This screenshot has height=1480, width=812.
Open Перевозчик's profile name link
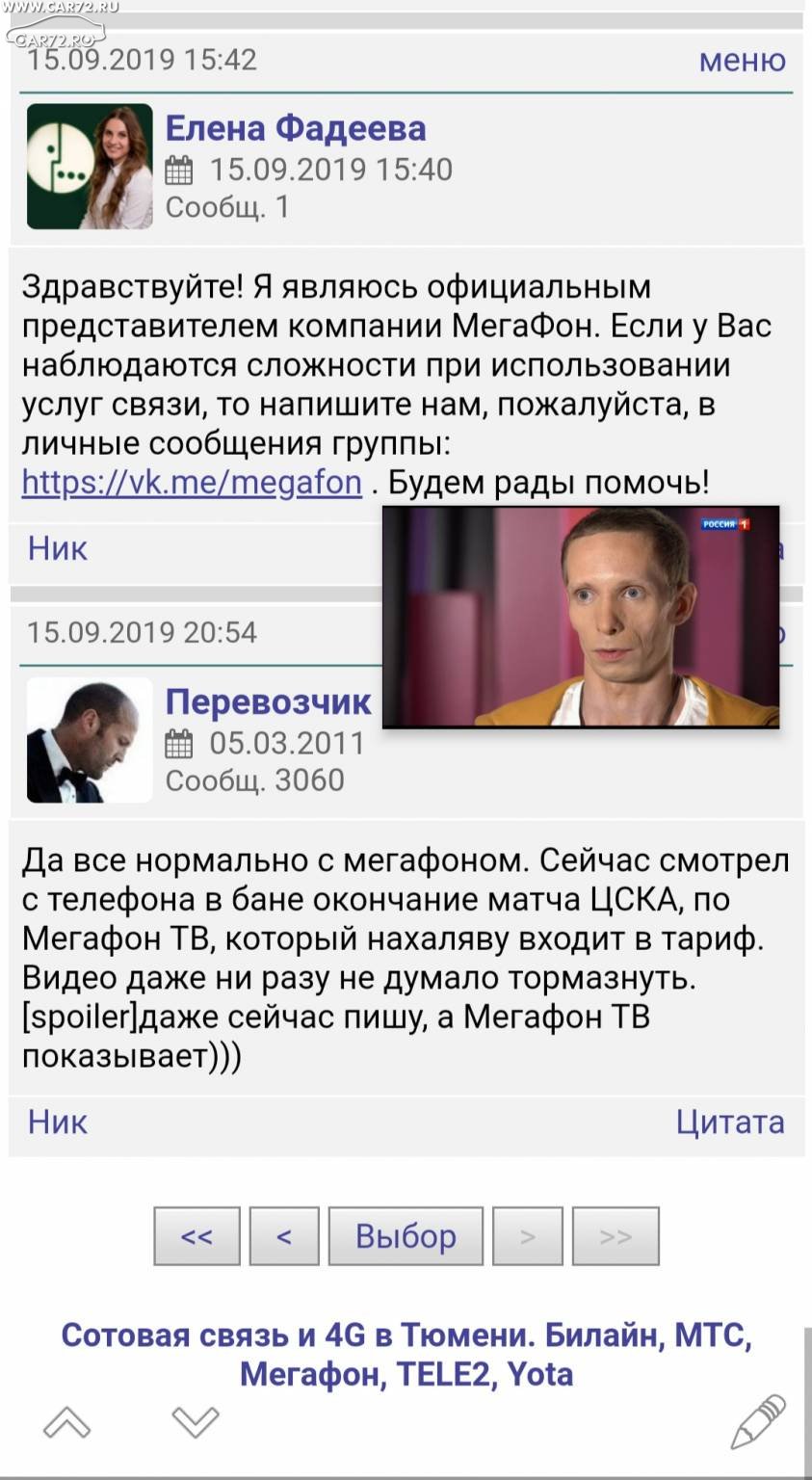click(x=269, y=701)
